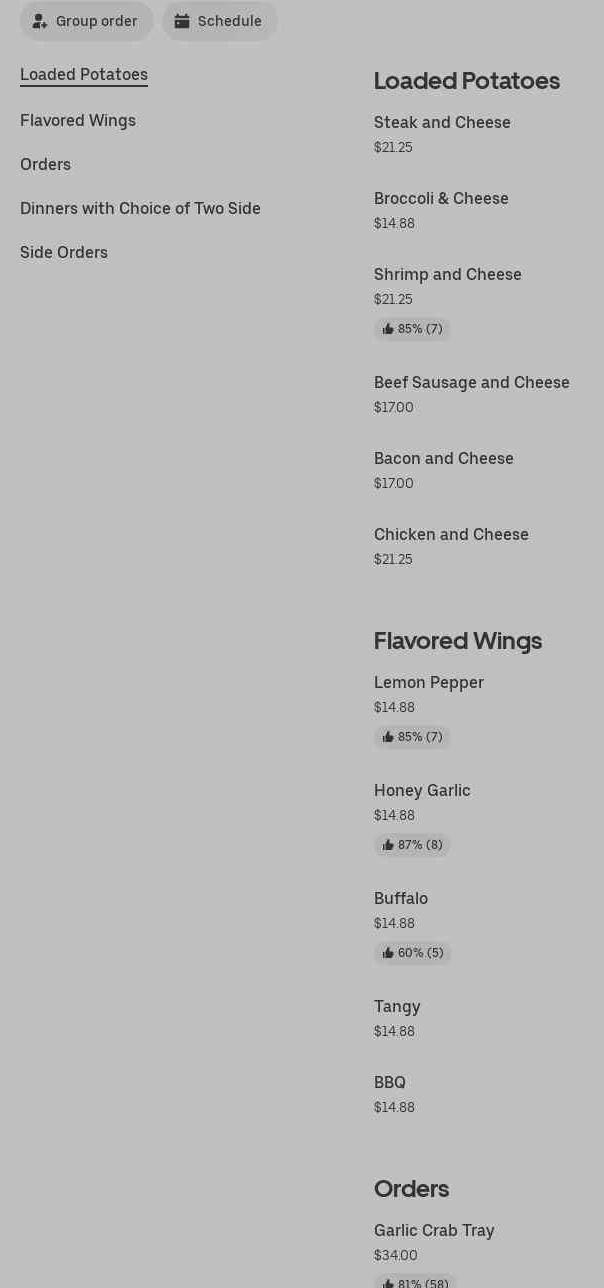
Task: Start a Group order
Action: point(87,21)
